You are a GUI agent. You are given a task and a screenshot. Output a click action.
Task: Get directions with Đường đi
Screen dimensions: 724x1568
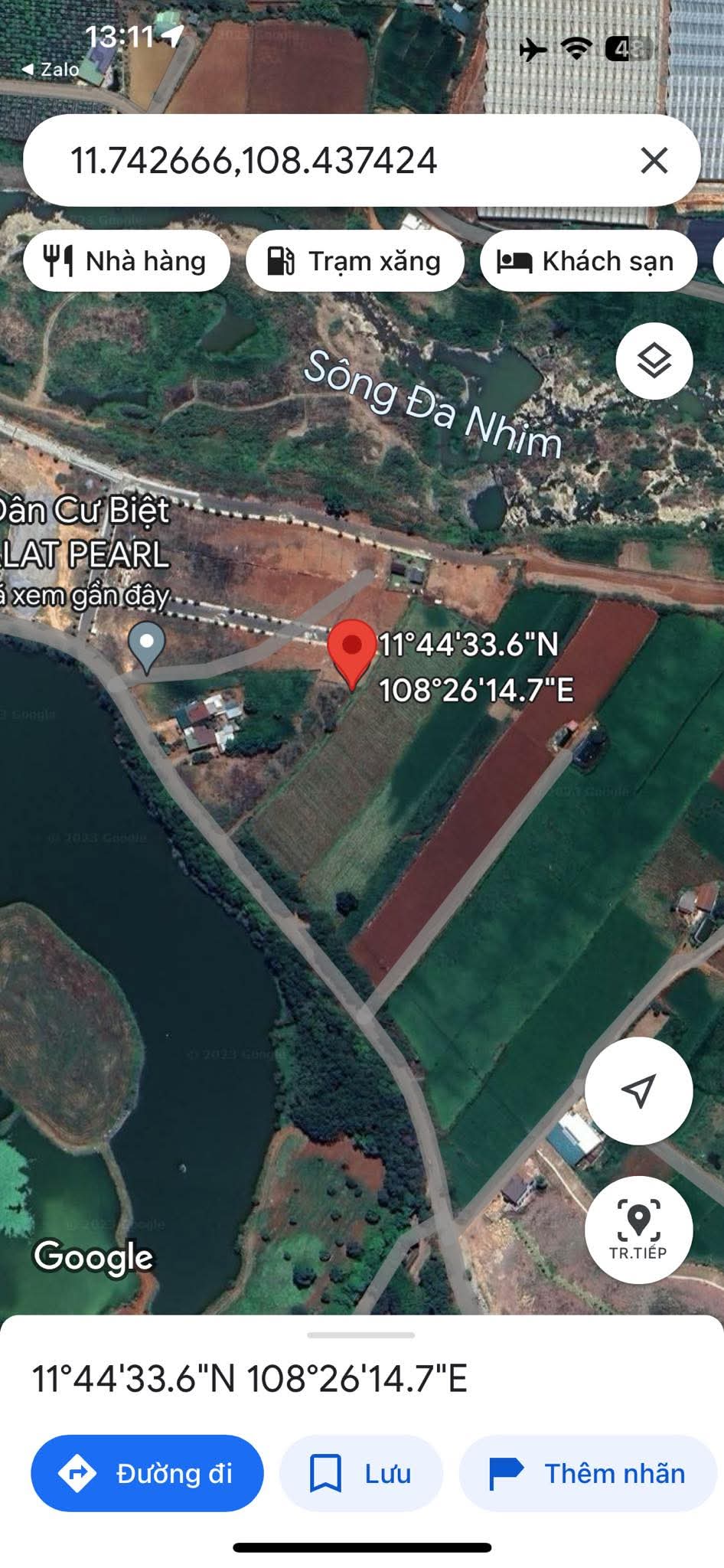tap(147, 1473)
